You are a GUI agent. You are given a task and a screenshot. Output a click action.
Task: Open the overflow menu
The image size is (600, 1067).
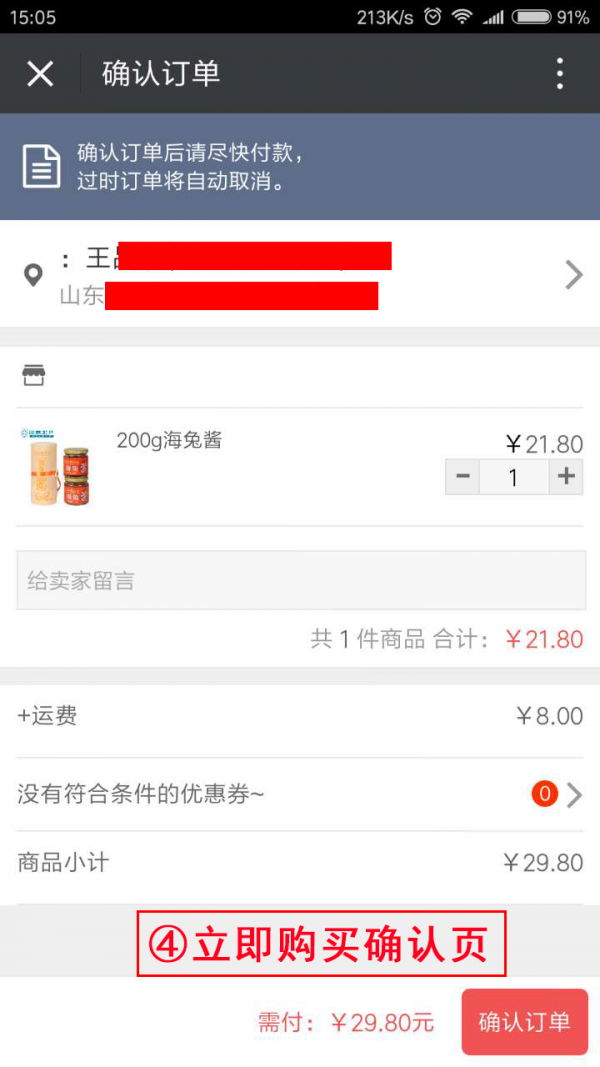[x=559, y=73]
